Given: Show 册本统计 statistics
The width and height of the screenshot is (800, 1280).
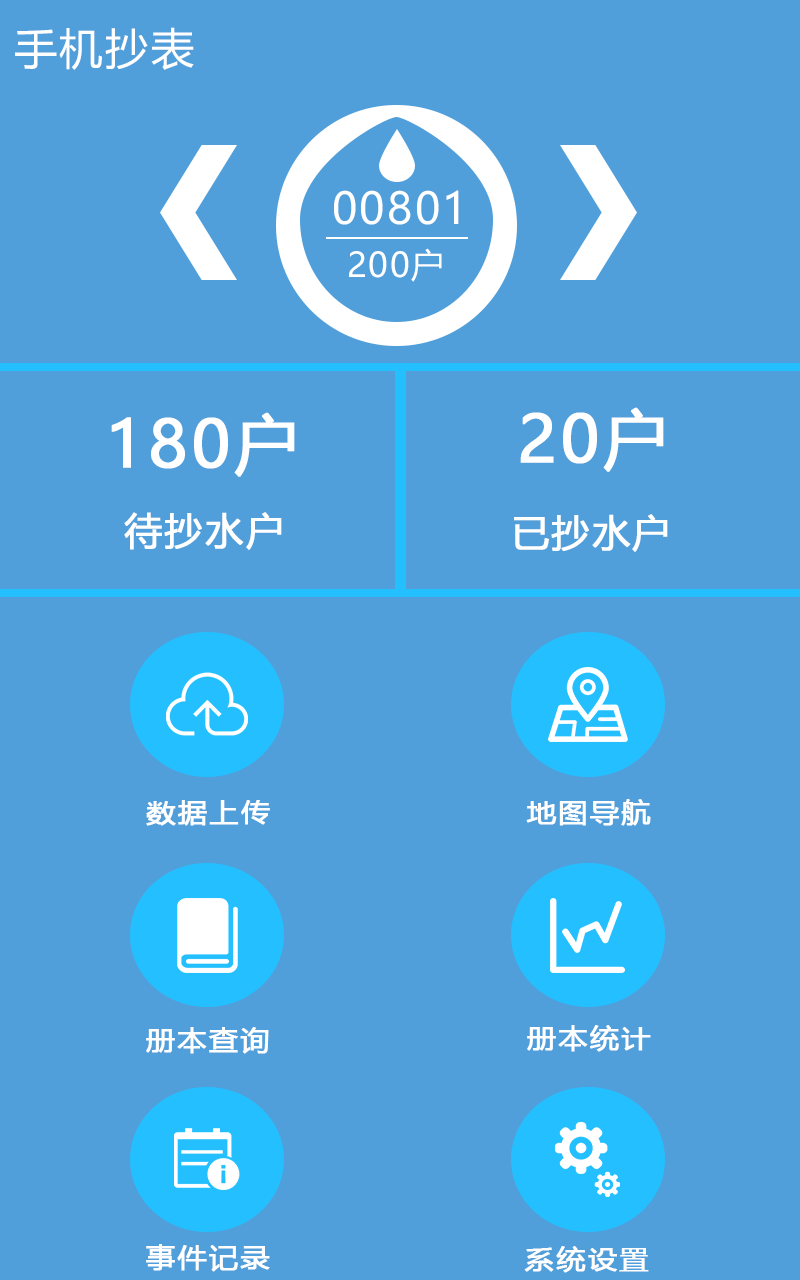Looking at the screenshot, I should pos(588,935).
